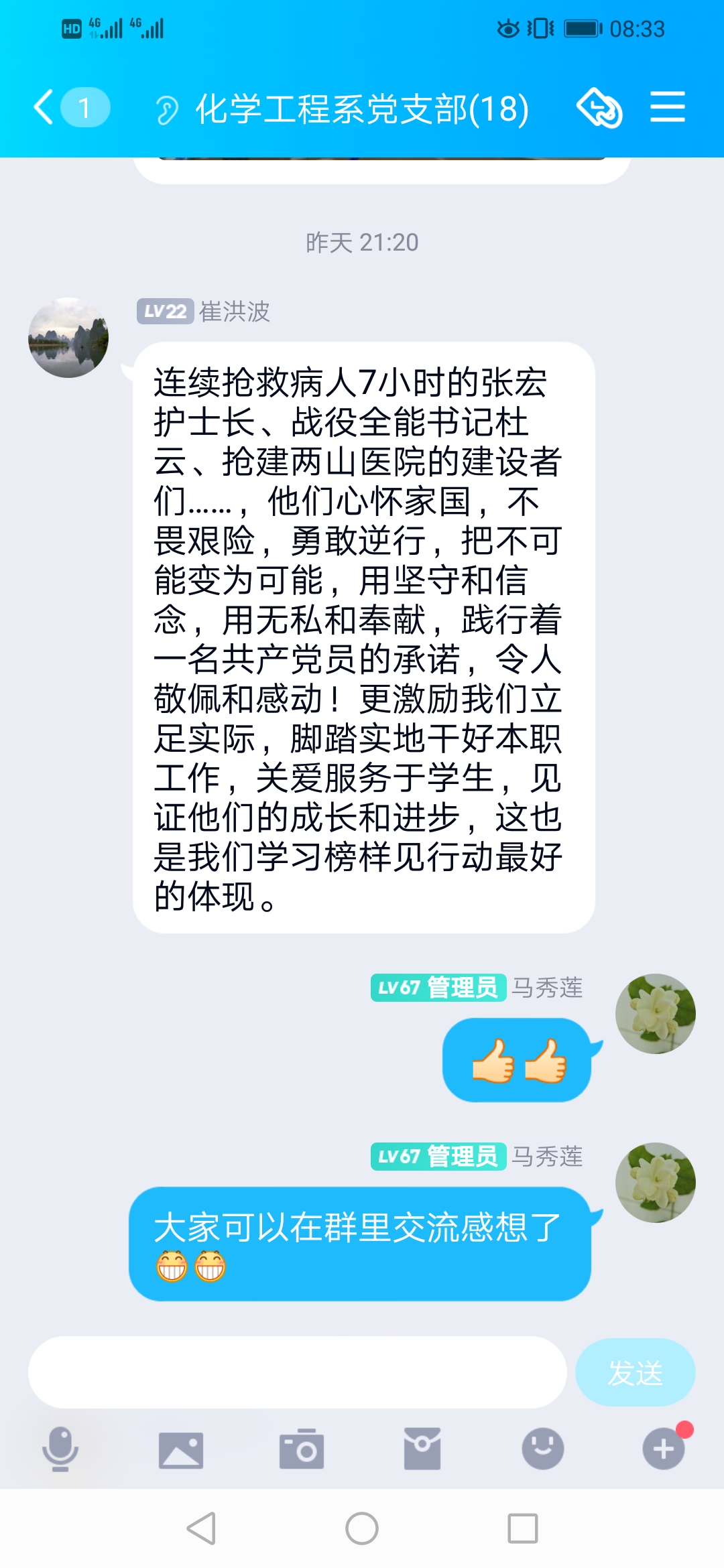View 崔洪波's profile avatar
724x1568 pixels.
[68, 338]
